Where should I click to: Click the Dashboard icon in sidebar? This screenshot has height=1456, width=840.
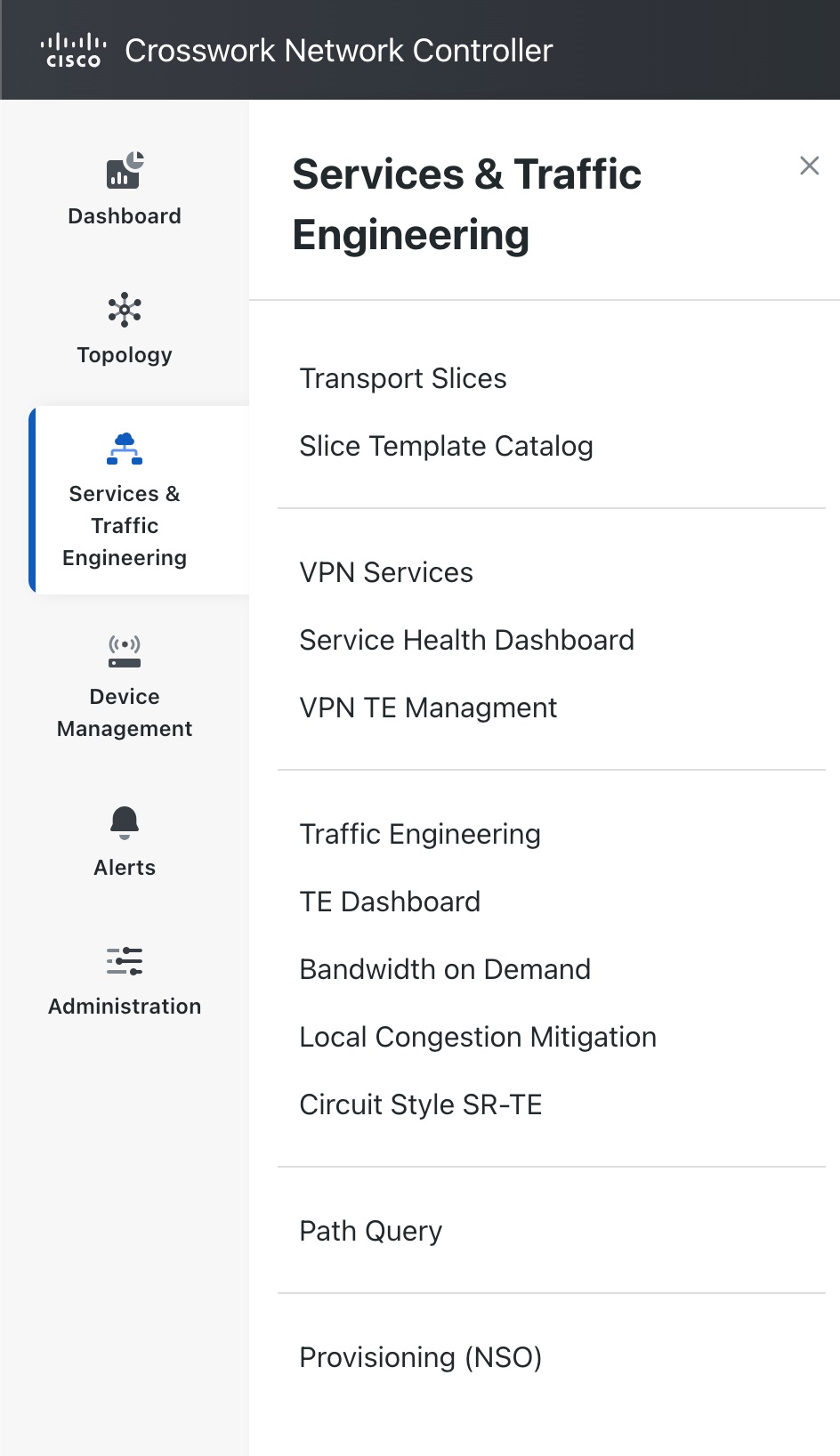(124, 170)
